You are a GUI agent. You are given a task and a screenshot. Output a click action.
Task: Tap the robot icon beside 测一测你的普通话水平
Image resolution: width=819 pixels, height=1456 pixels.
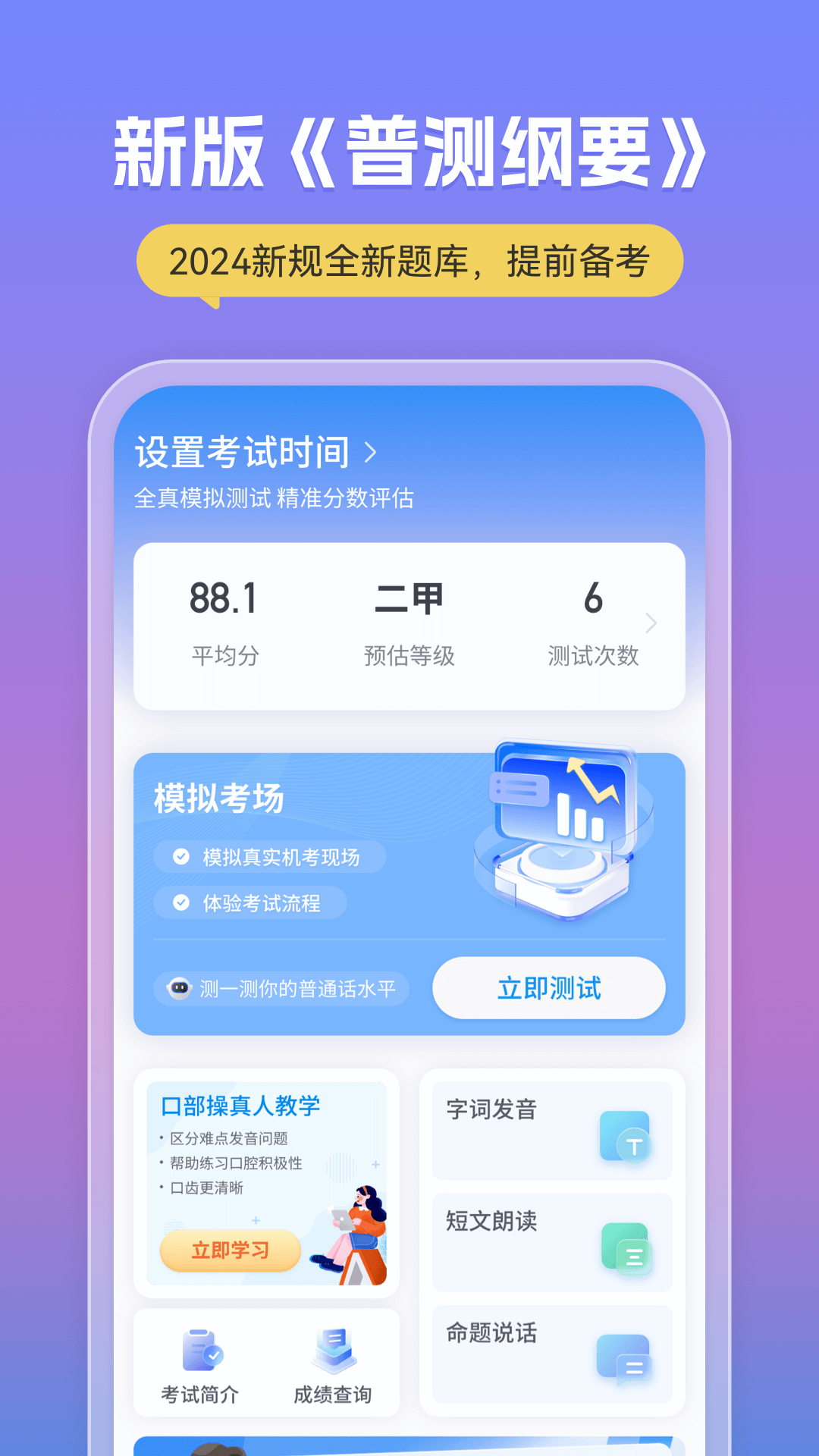click(179, 987)
